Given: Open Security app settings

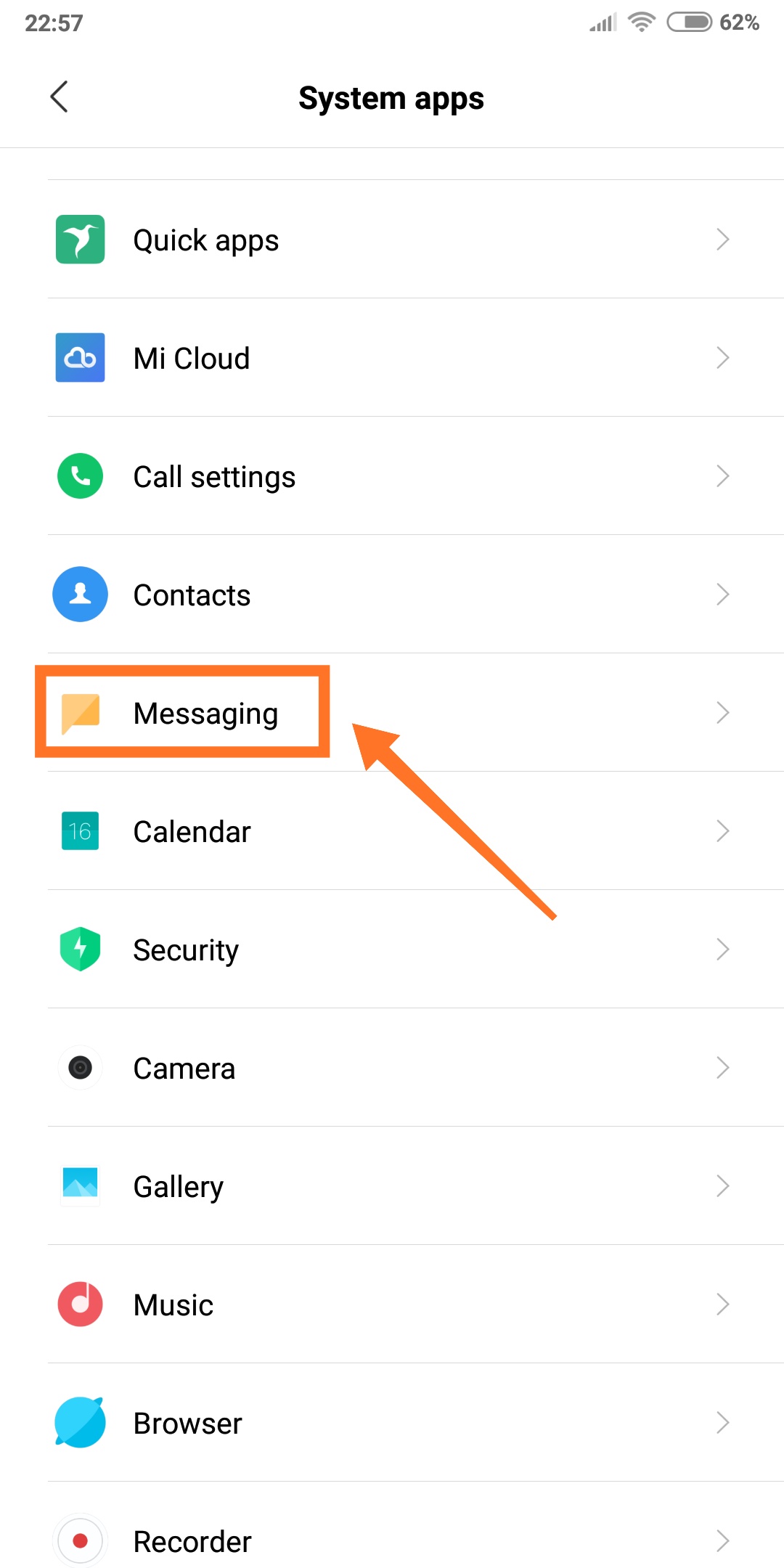Looking at the screenshot, I should pos(392,949).
